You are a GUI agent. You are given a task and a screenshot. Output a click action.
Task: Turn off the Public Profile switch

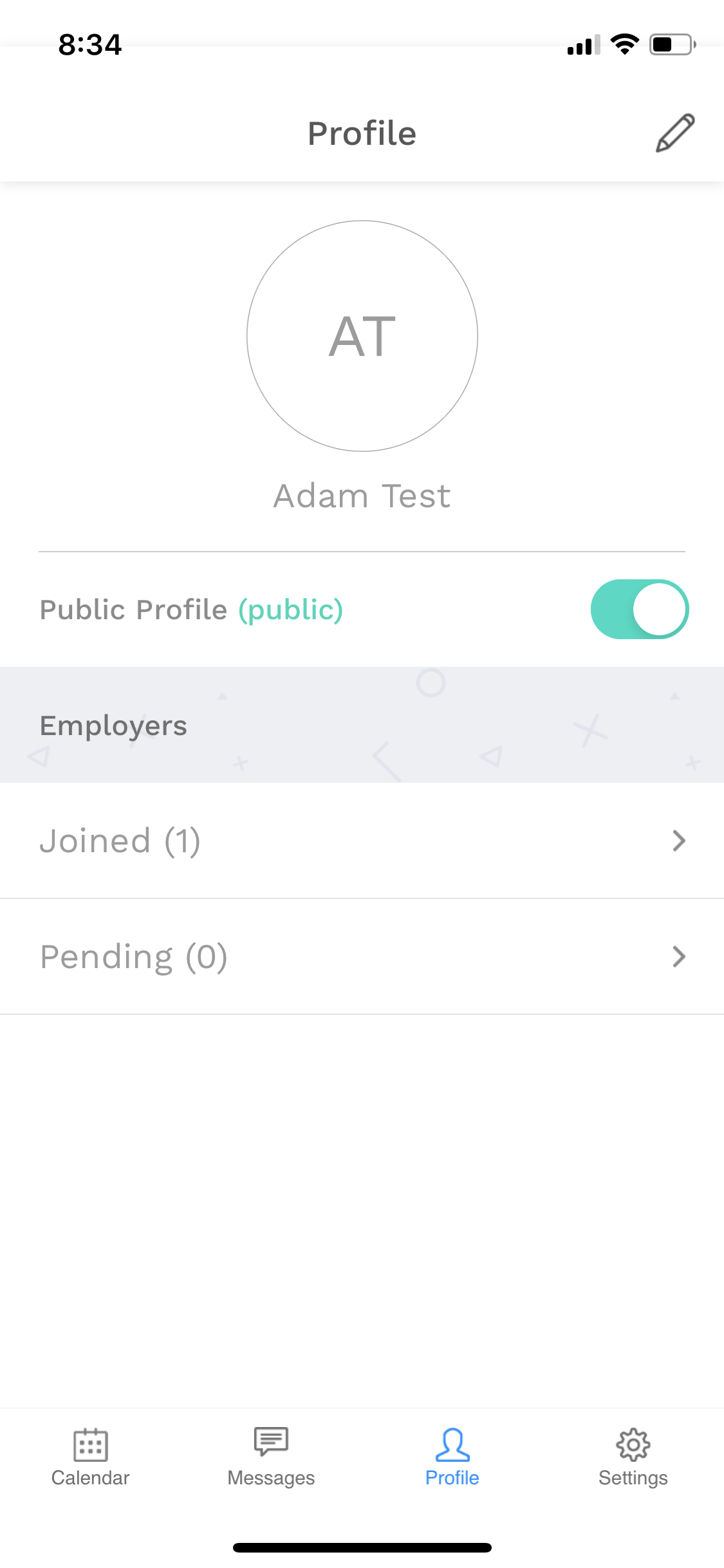[x=640, y=609]
